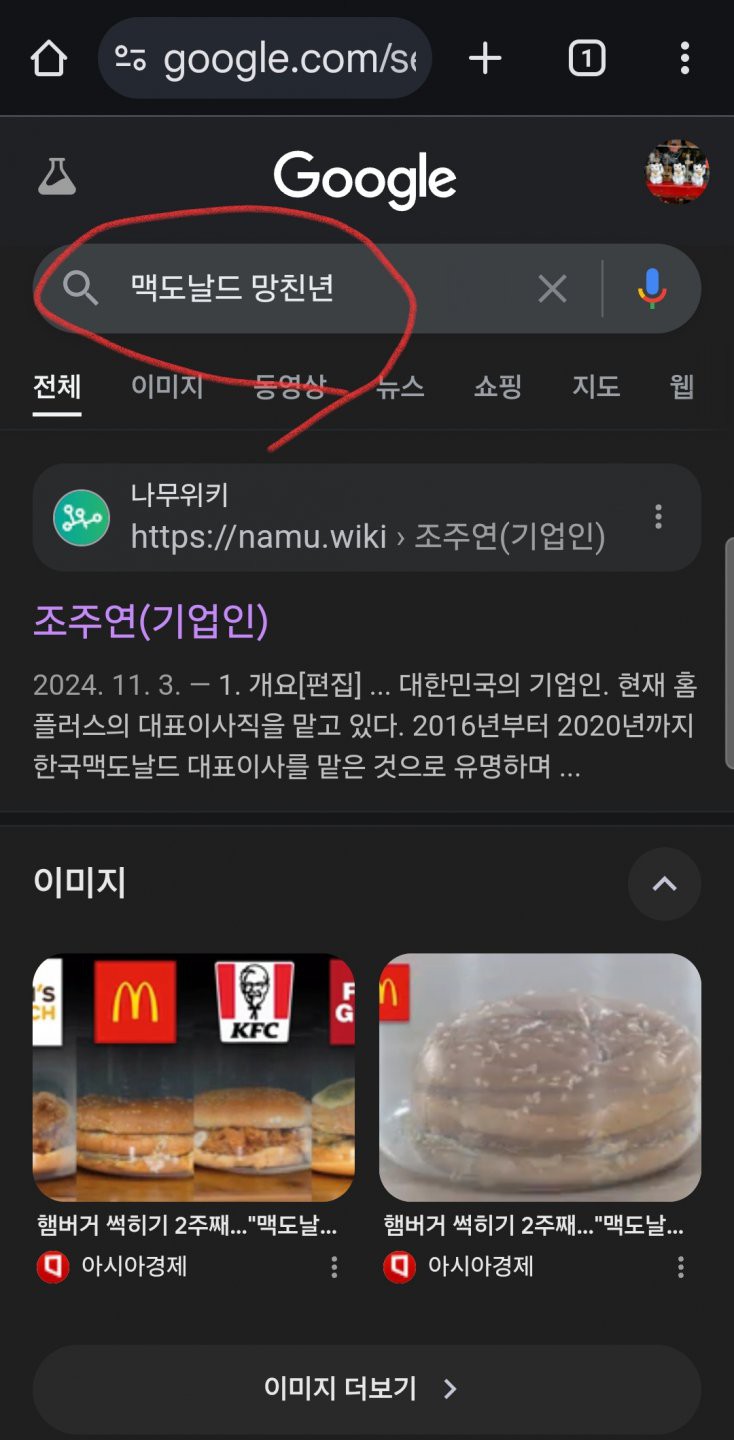Open the tab switcher
The width and height of the screenshot is (734, 1440).
click(587, 58)
